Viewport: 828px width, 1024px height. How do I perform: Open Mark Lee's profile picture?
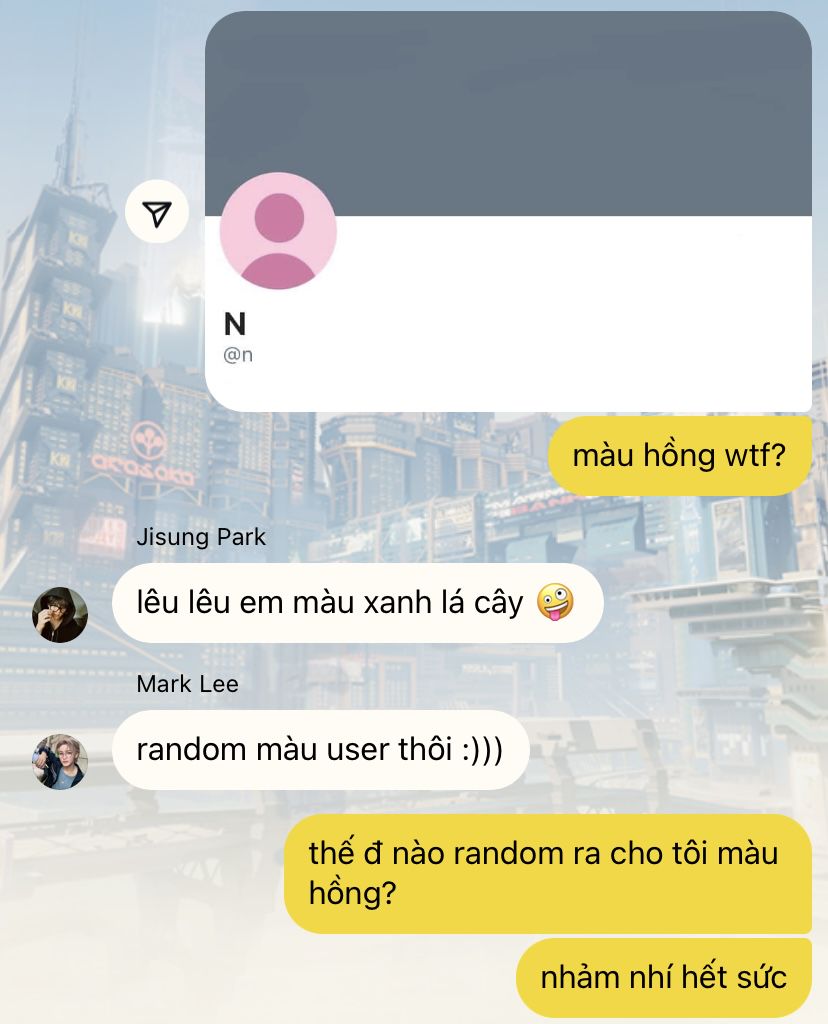[x=60, y=761]
